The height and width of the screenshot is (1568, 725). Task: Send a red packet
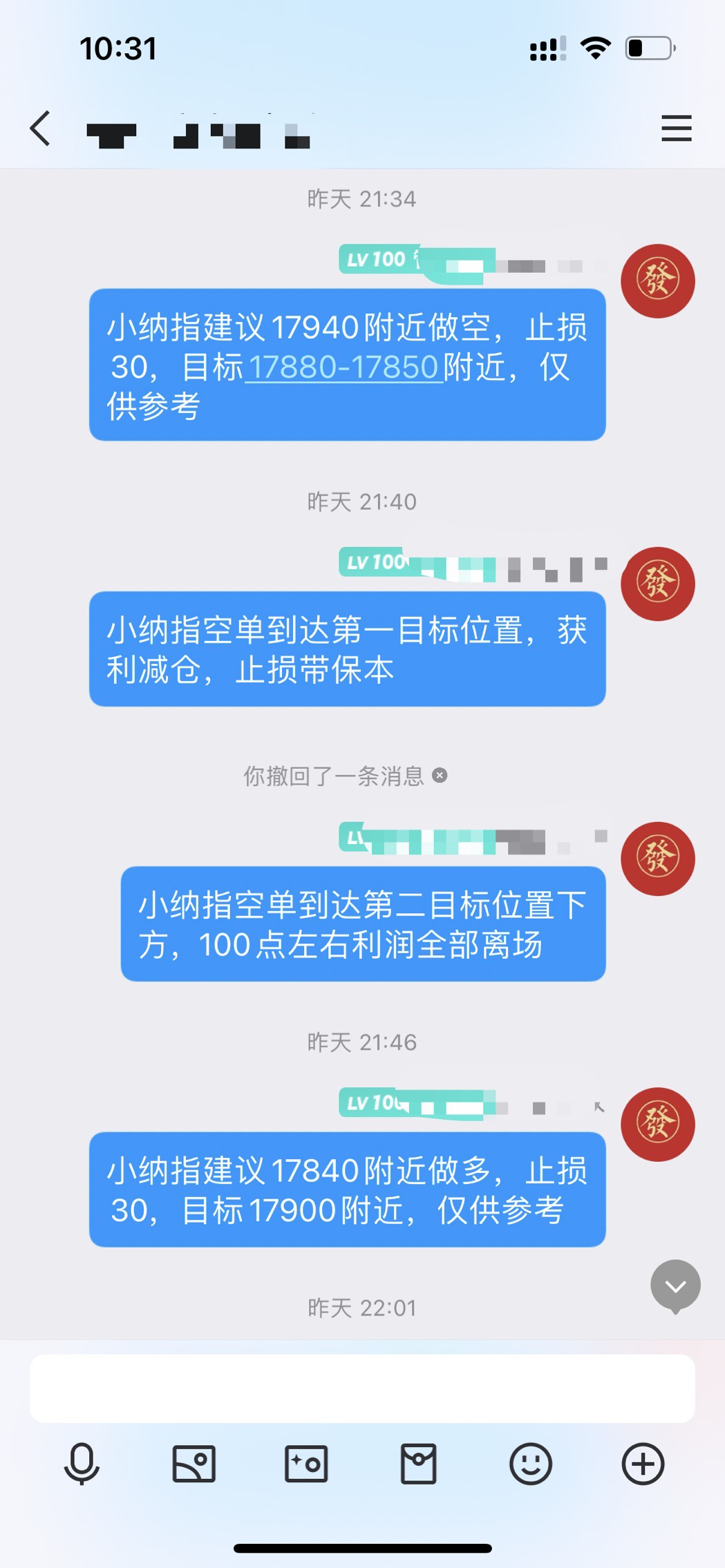(419, 1464)
